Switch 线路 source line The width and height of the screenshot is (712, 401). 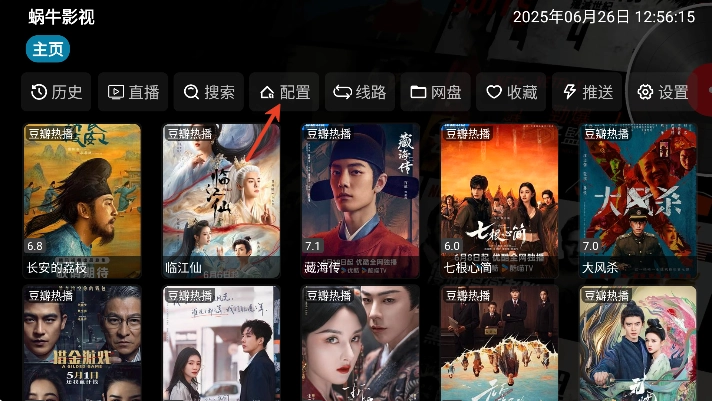click(360, 92)
